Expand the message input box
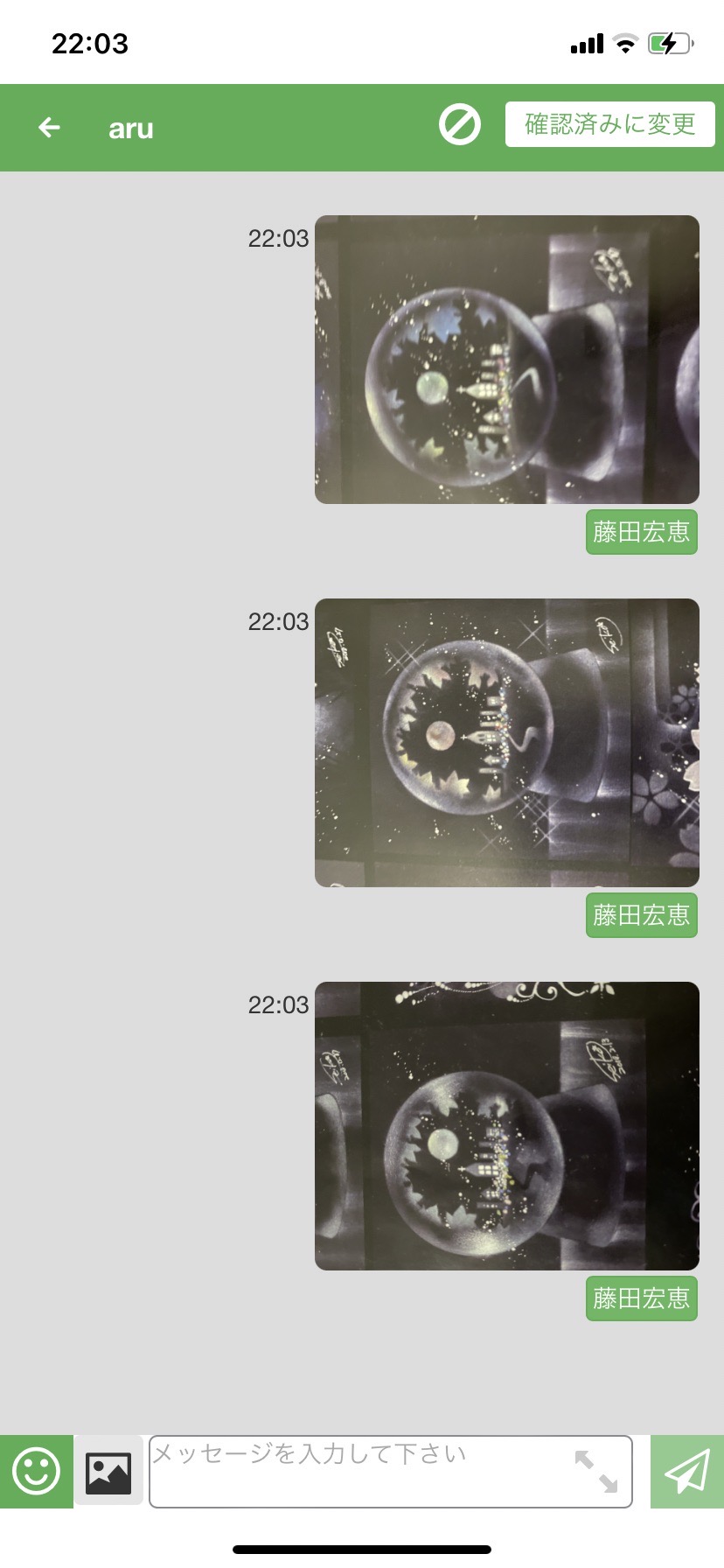Image resolution: width=724 pixels, height=1568 pixels. (596, 1472)
